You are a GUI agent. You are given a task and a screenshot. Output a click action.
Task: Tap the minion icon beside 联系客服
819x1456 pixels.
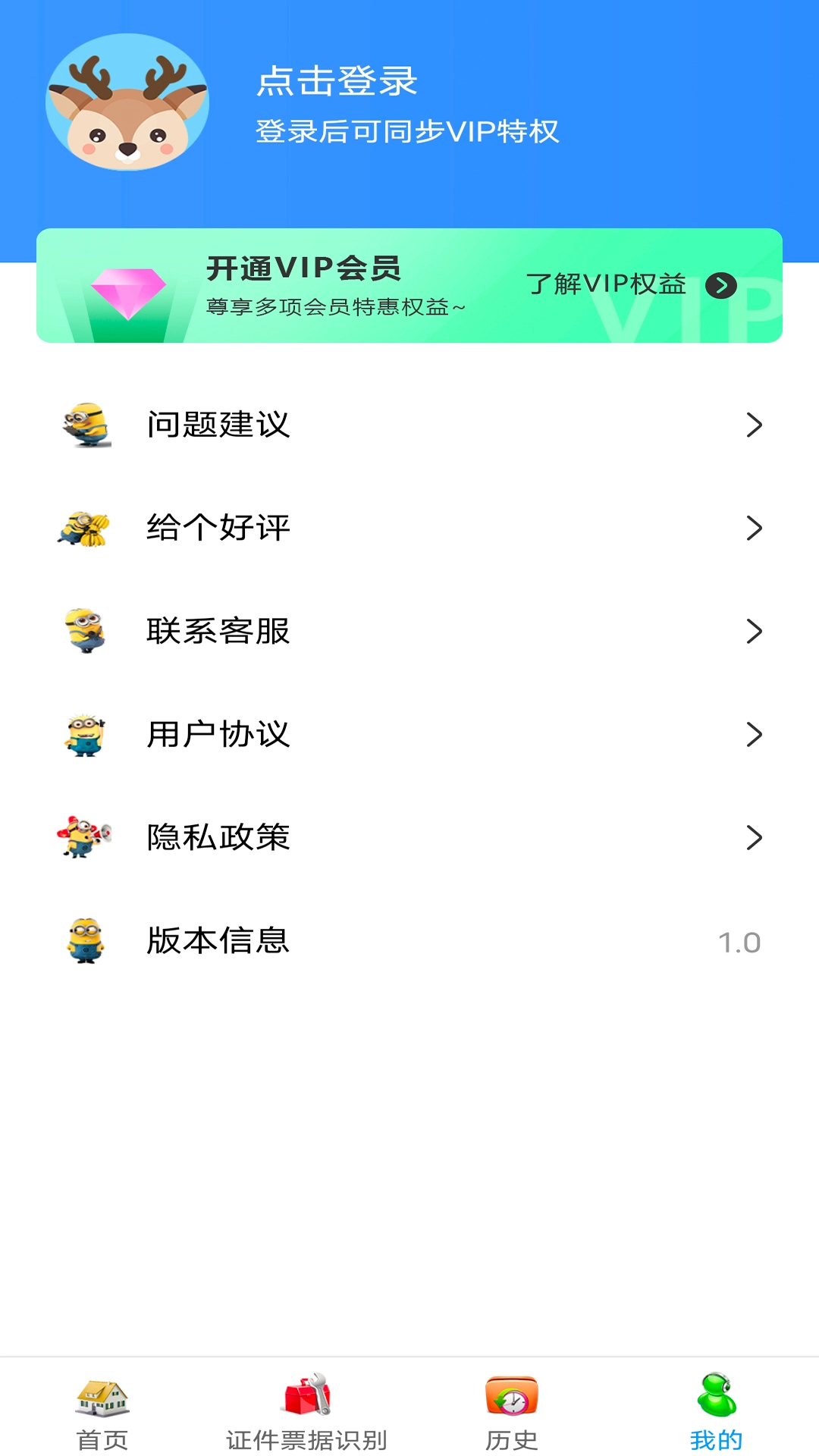86,631
